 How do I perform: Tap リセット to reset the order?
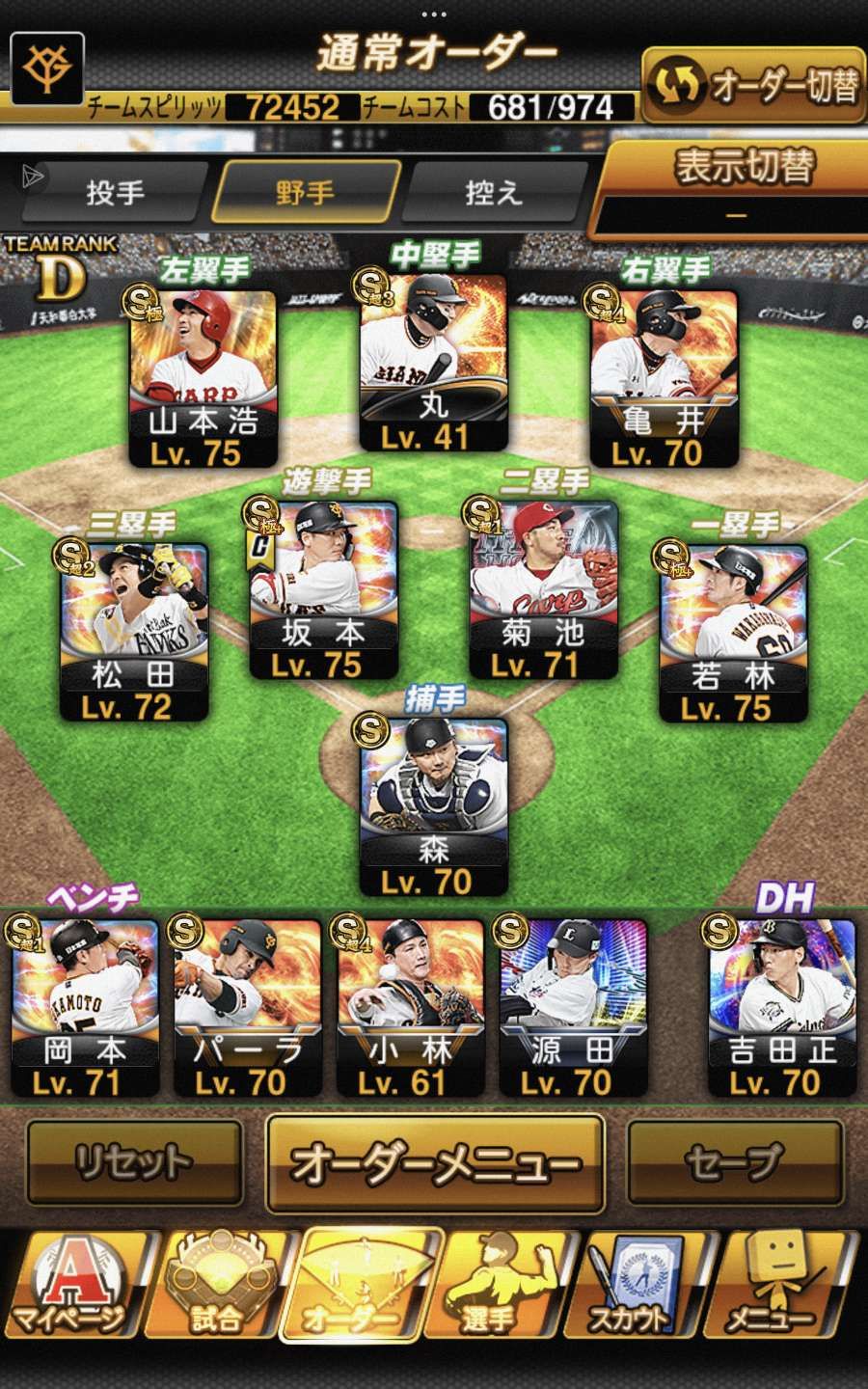pos(134,1162)
